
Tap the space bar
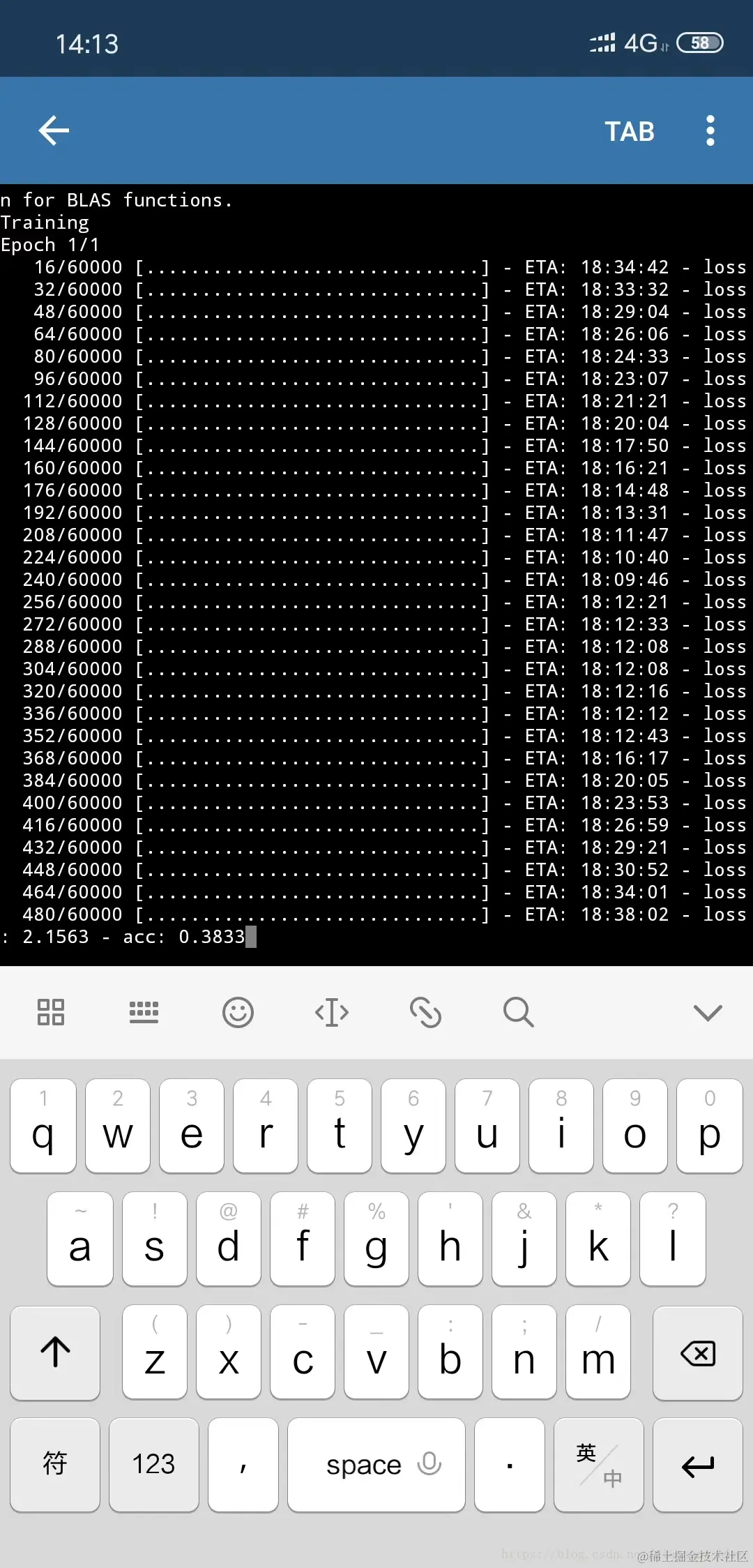click(x=376, y=1464)
